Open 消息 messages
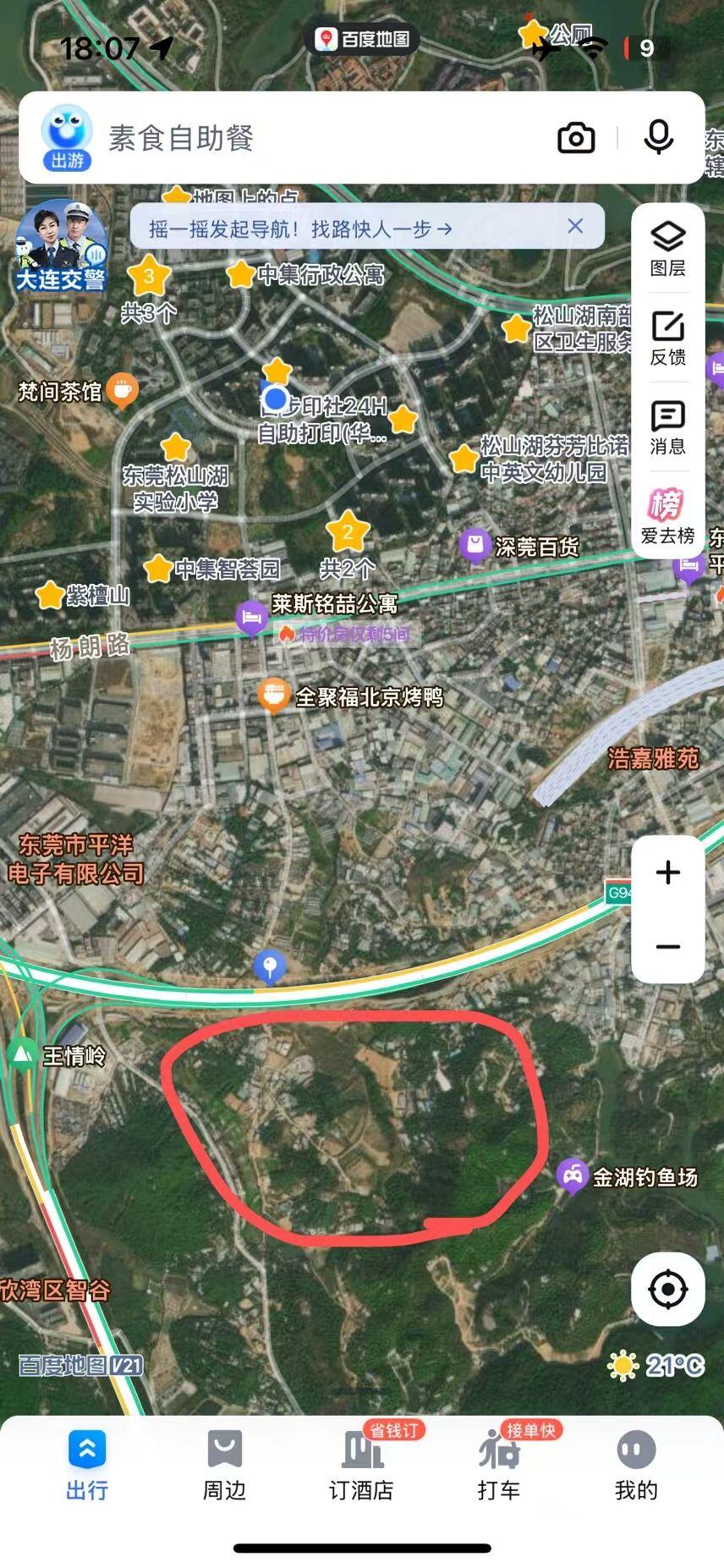 667,427
